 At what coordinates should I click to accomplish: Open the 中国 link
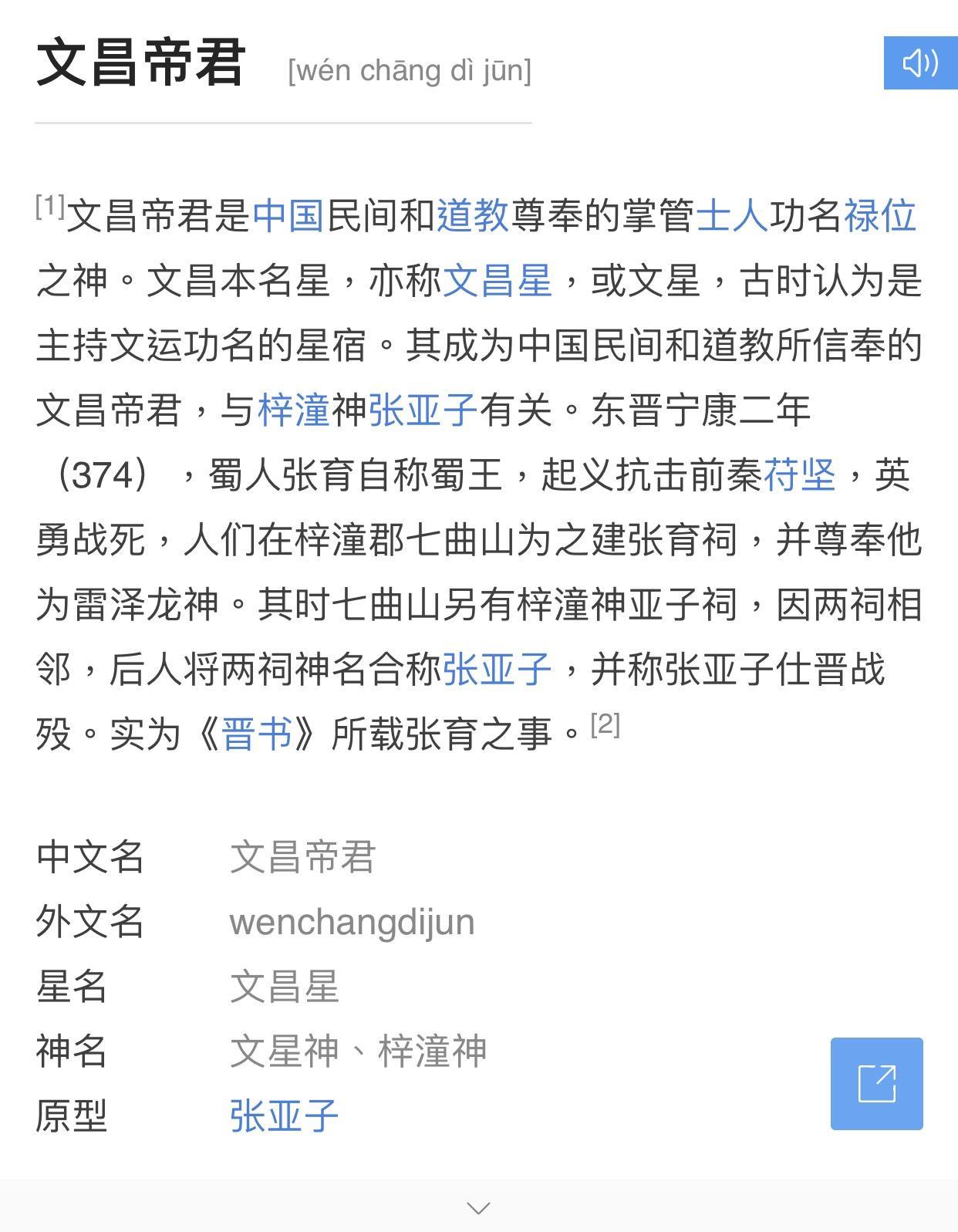click(288, 215)
